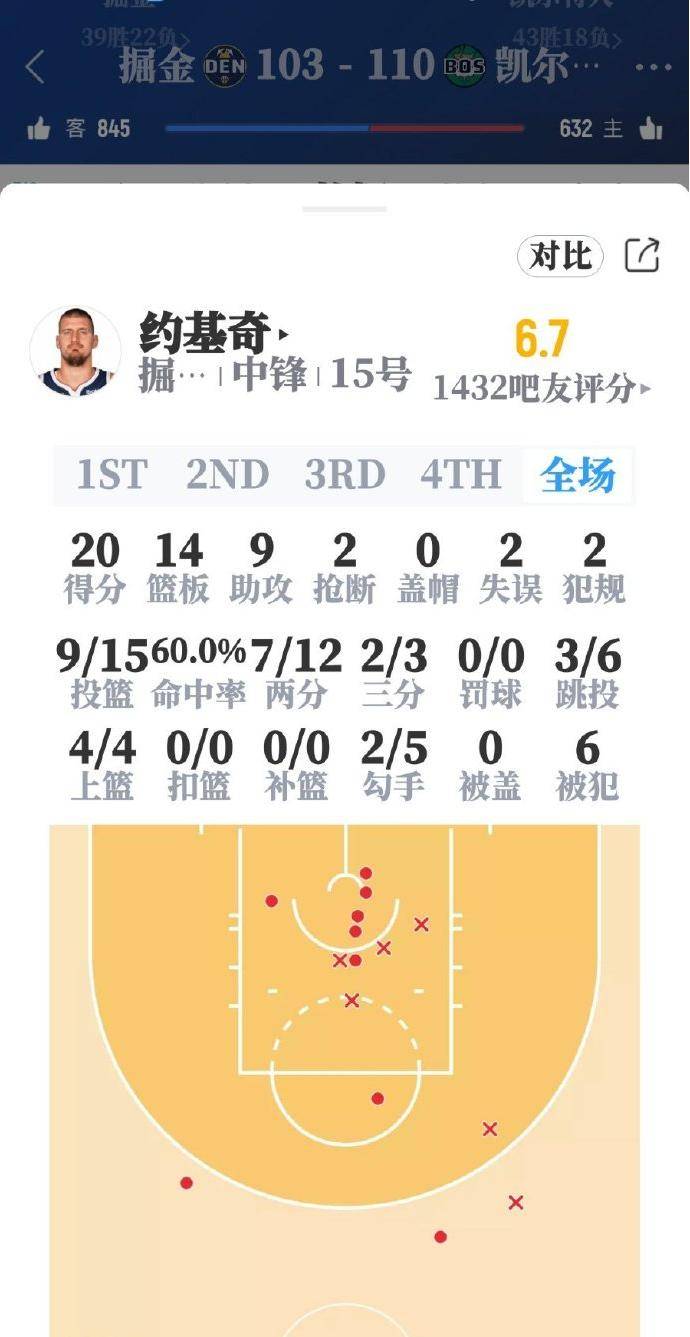Screen dimensions: 690x1337
Task: Go back using the top arrow
Action: (35, 68)
